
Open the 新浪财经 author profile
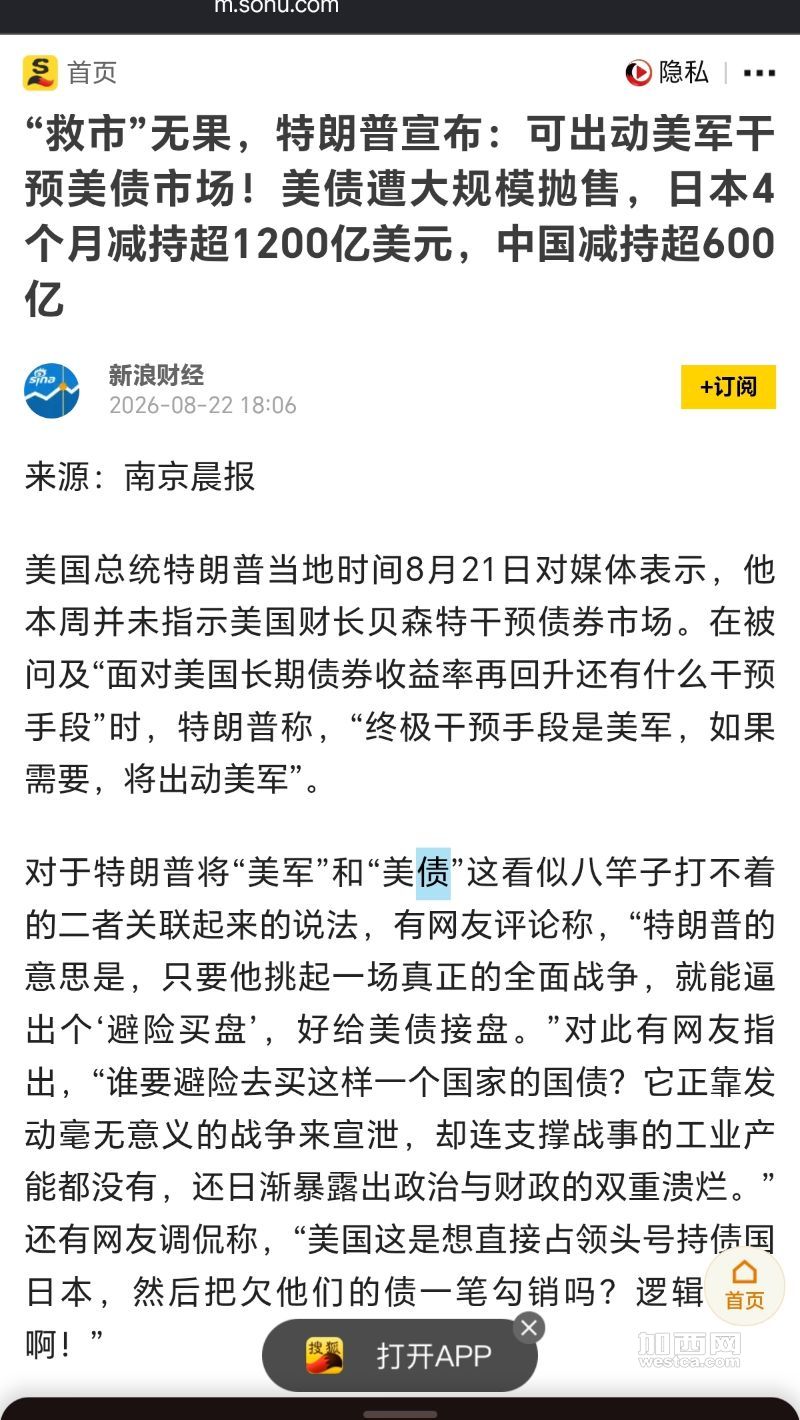156,375
